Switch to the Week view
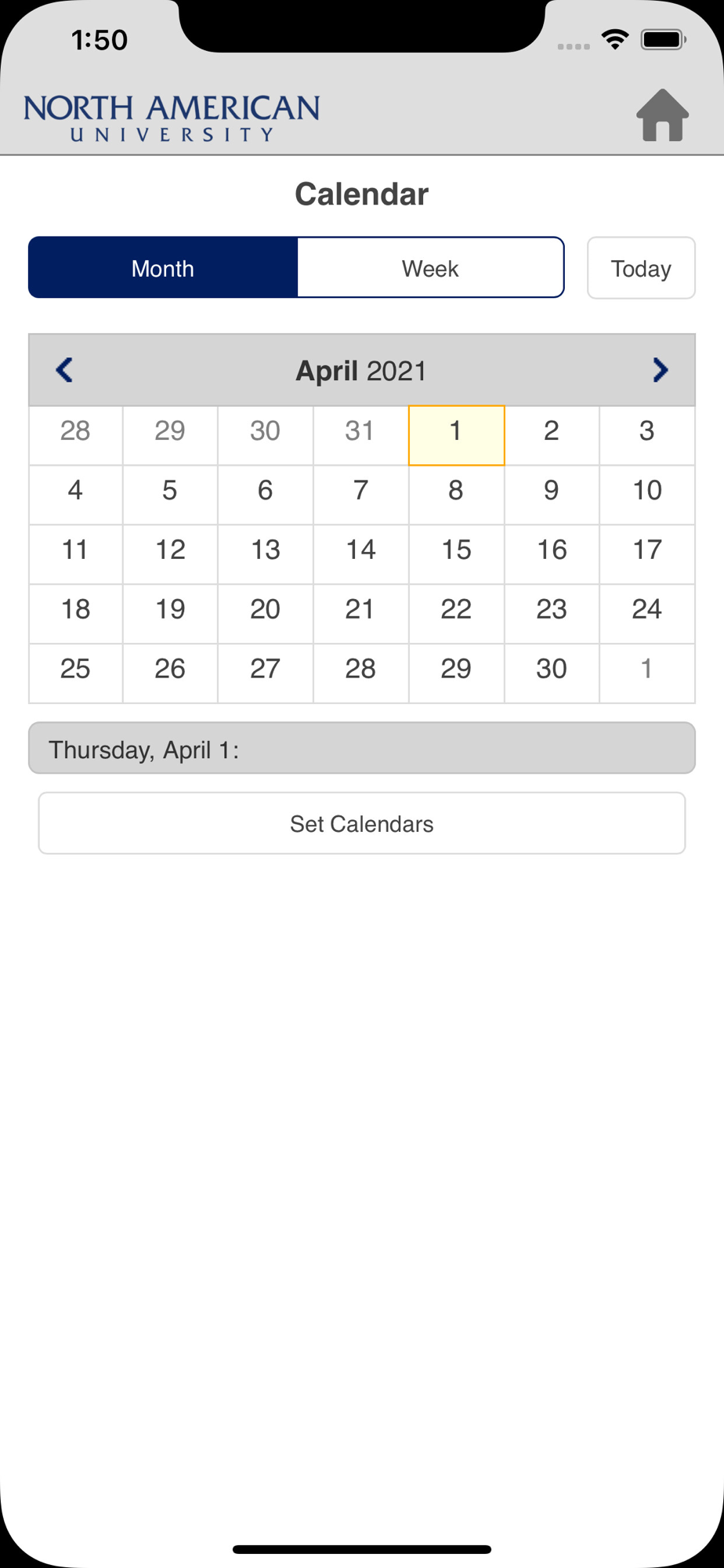The image size is (724, 1568). 430,268
